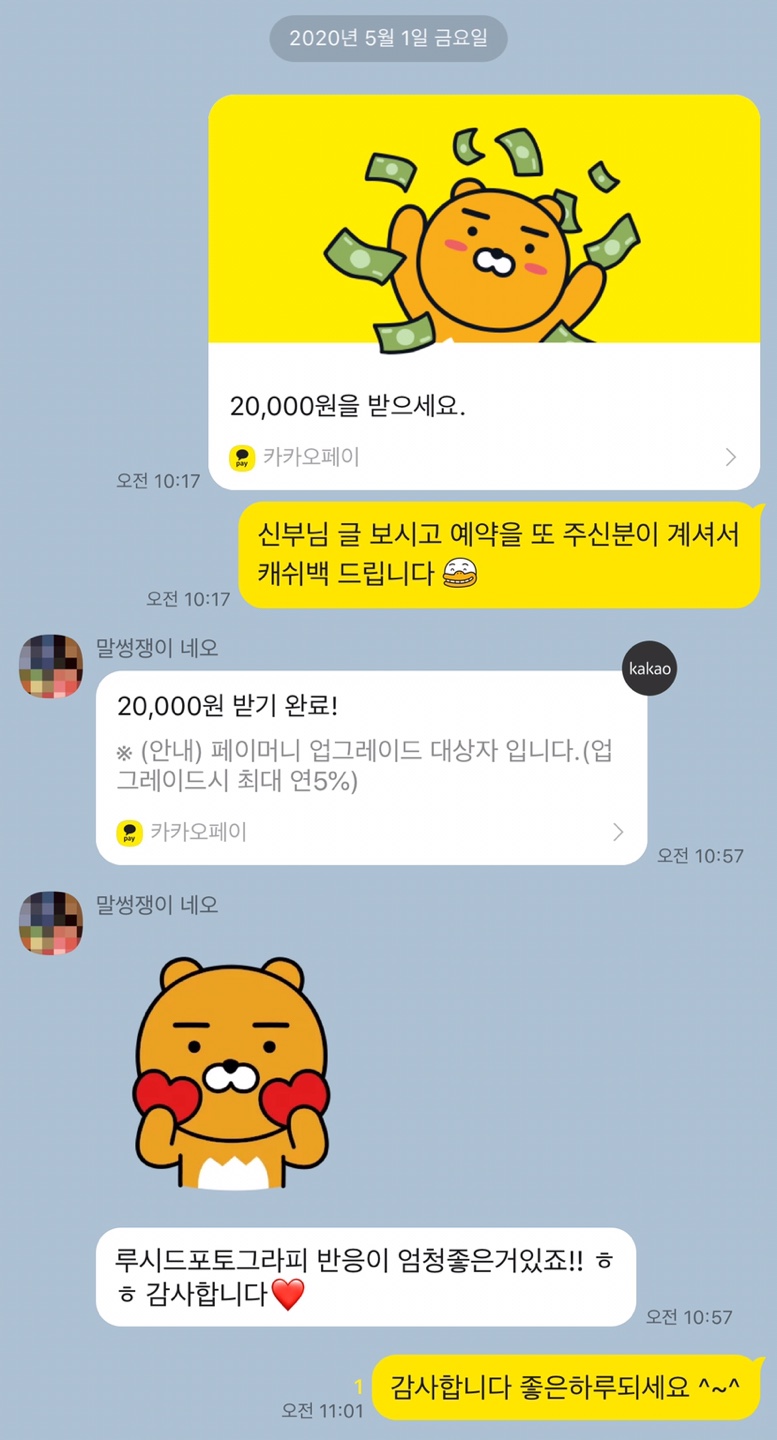Viewport: 777px width, 1440px height.
Task: Open the 20,000원을 받으세요 KakaoPay card
Action: pyautogui.click(x=484, y=292)
